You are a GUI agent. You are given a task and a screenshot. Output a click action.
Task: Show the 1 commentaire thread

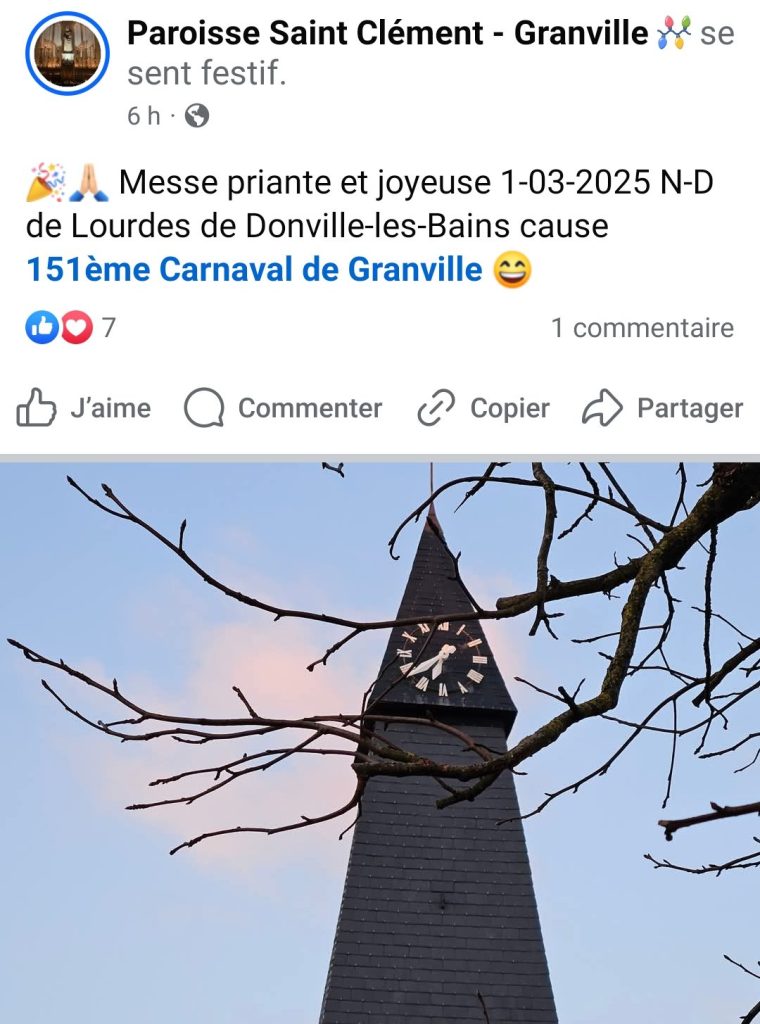642,328
